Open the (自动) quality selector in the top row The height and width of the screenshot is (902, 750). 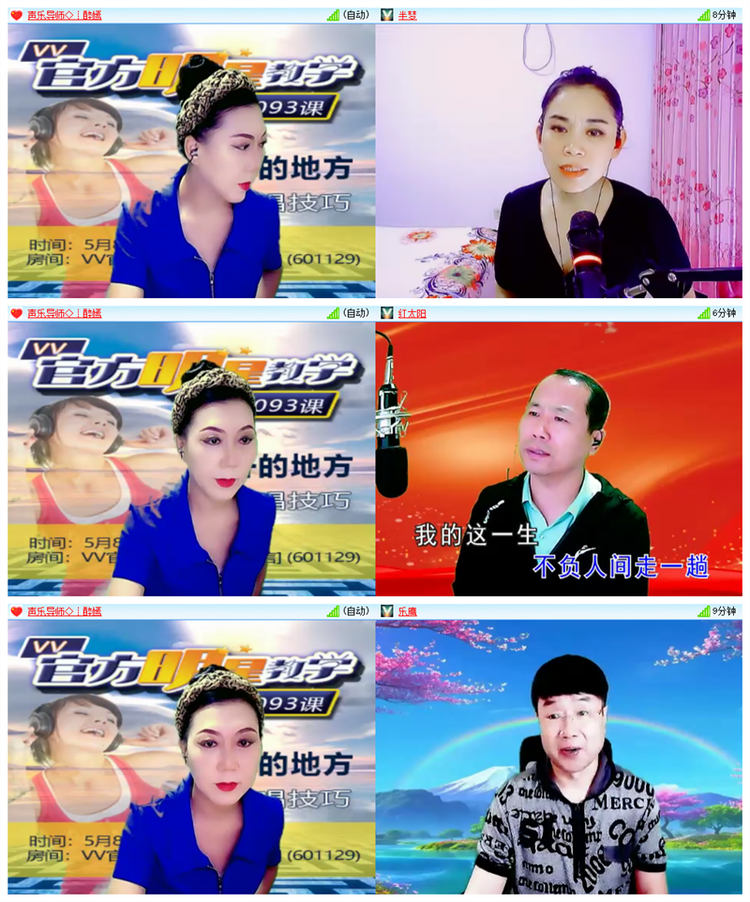[x=356, y=14]
